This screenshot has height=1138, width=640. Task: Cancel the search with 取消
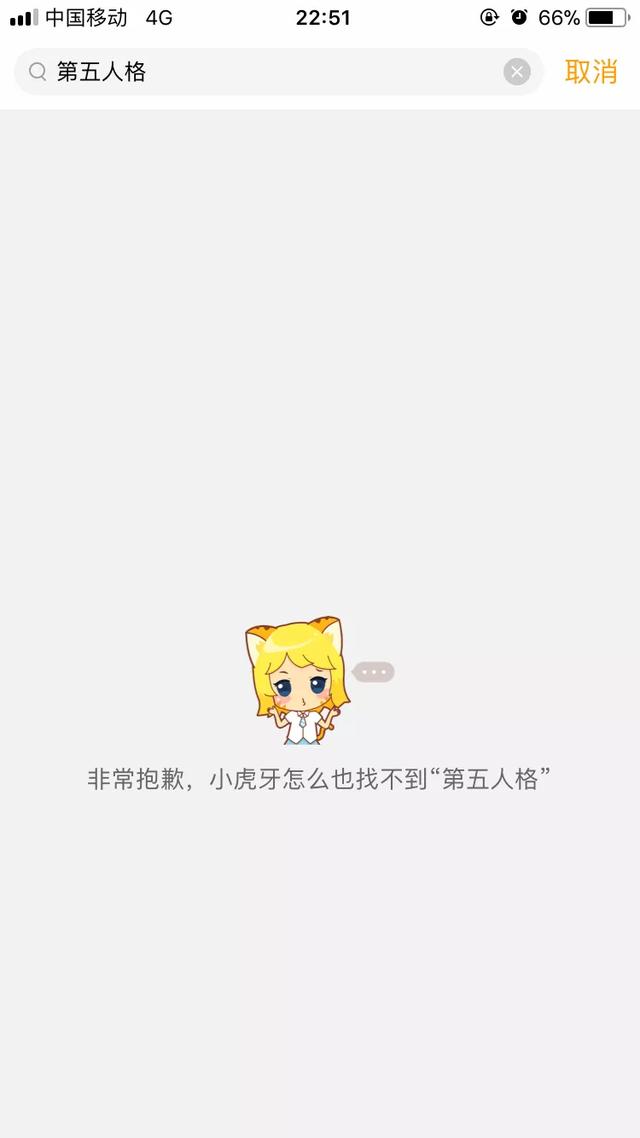pyautogui.click(x=591, y=72)
